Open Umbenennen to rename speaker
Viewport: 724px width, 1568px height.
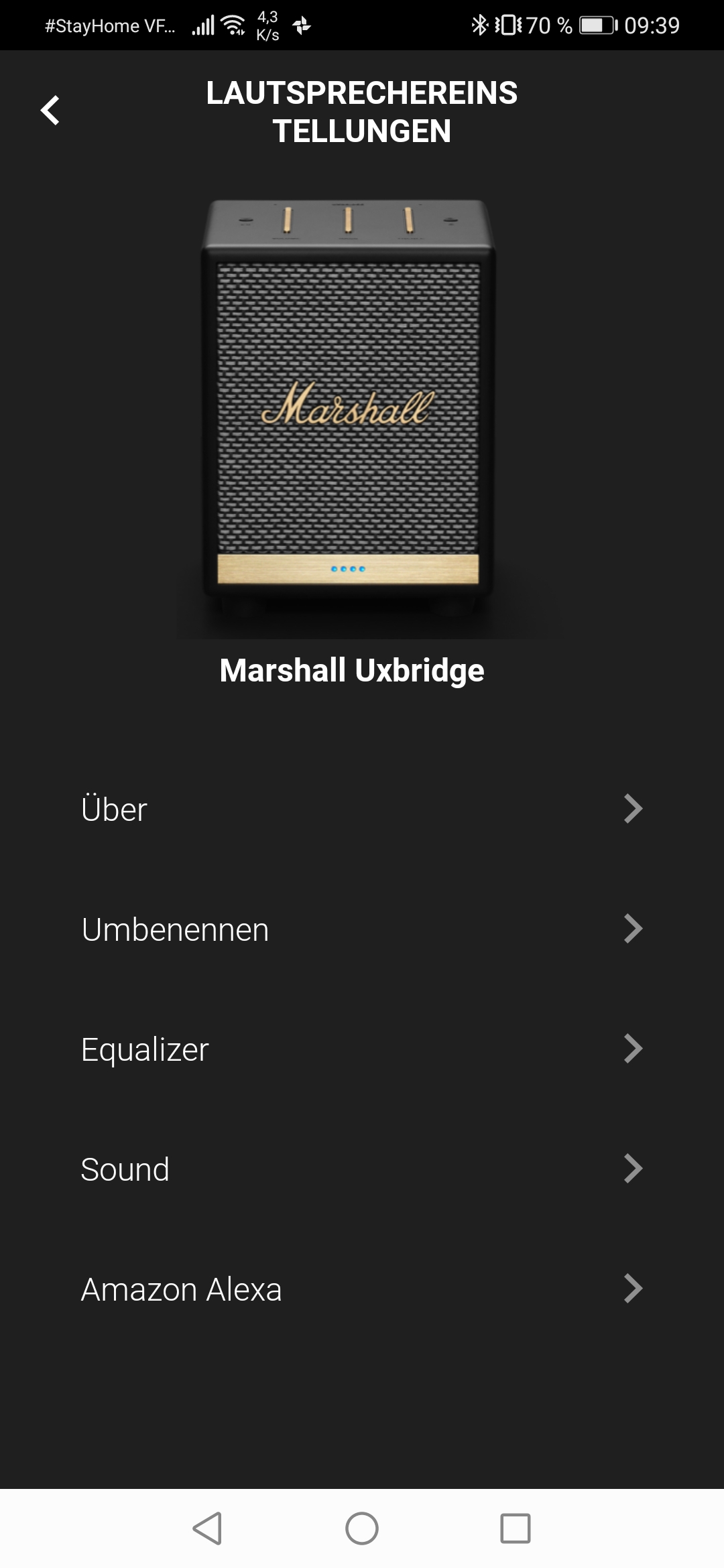coord(362,929)
